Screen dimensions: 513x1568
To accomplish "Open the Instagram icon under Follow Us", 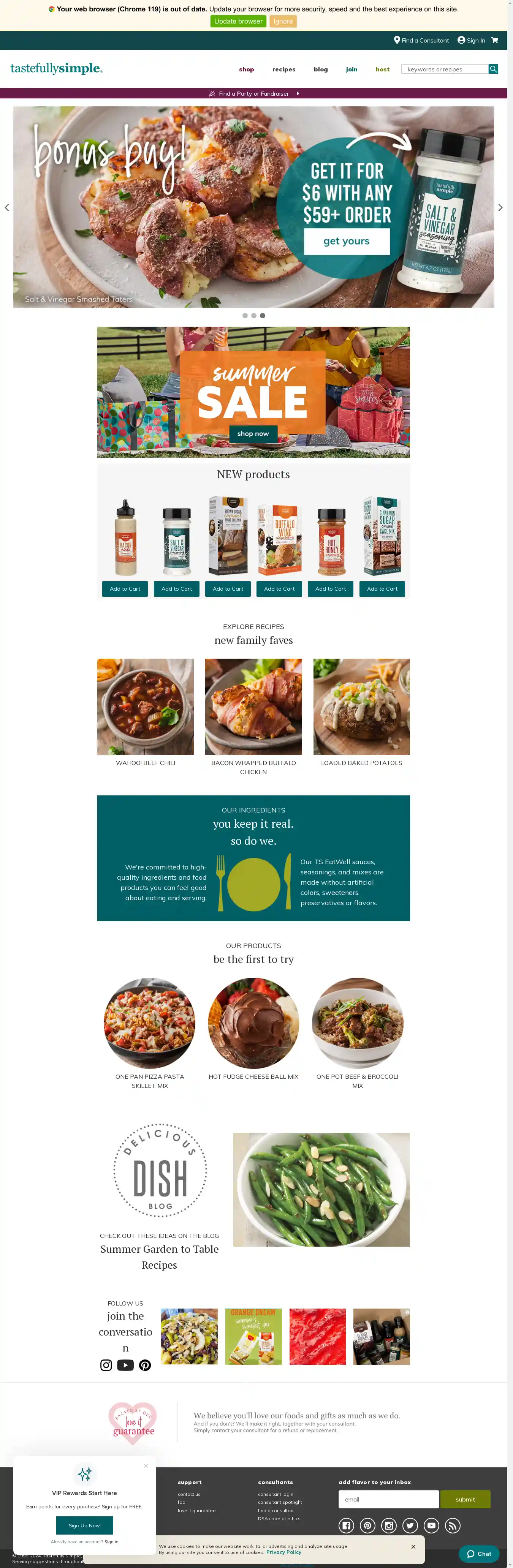I will 106,1365.
